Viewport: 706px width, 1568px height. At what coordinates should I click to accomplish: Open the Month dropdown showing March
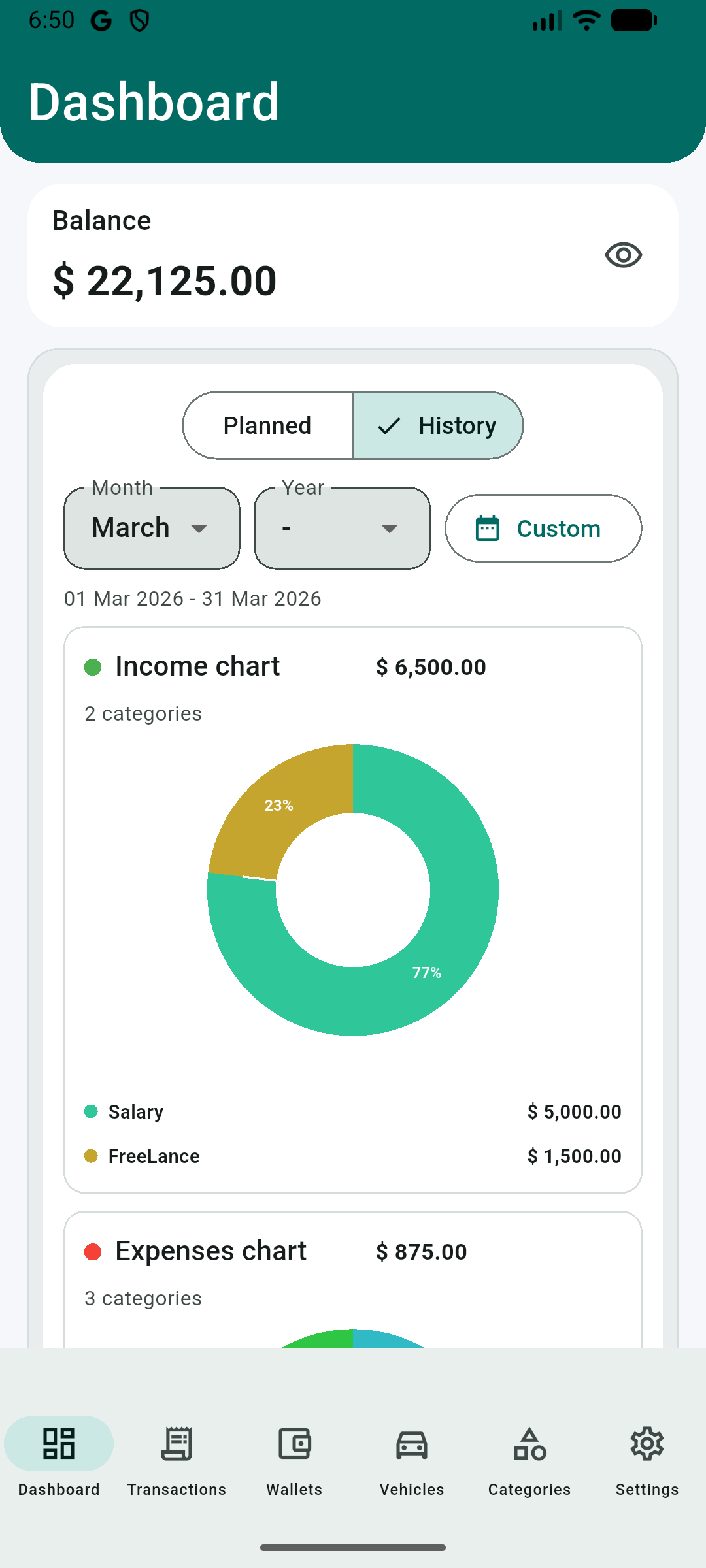point(151,528)
